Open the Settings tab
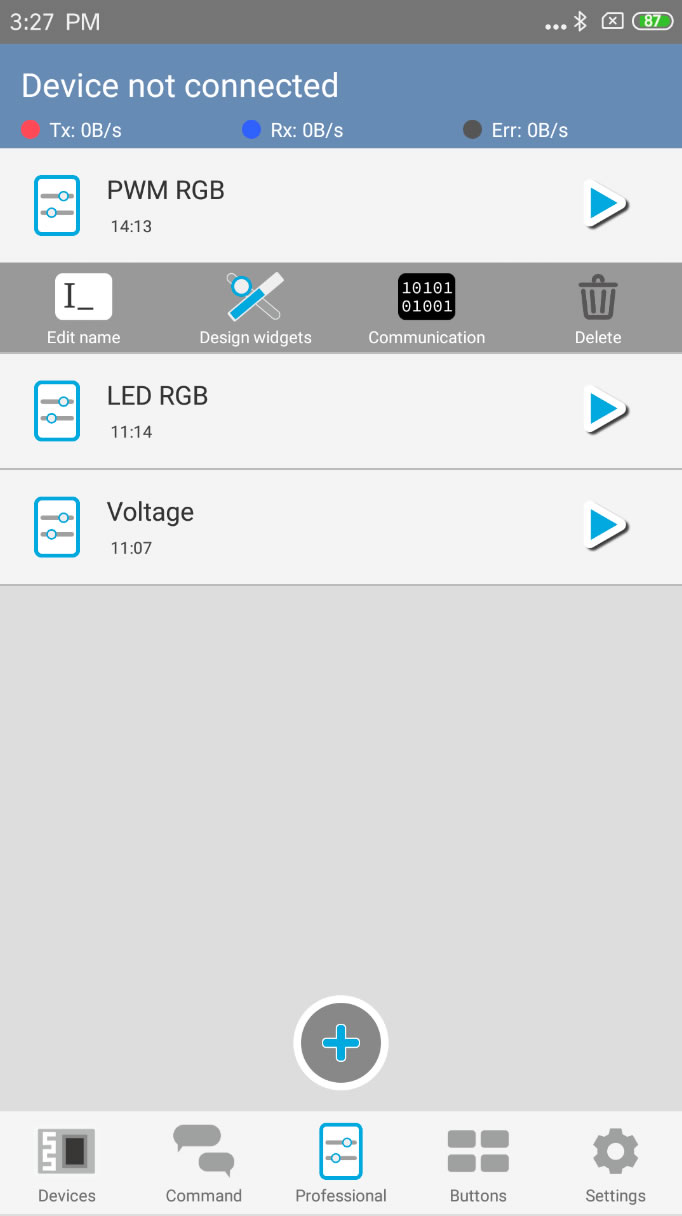The height and width of the screenshot is (1216, 682). pyautogui.click(x=615, y=1164)
